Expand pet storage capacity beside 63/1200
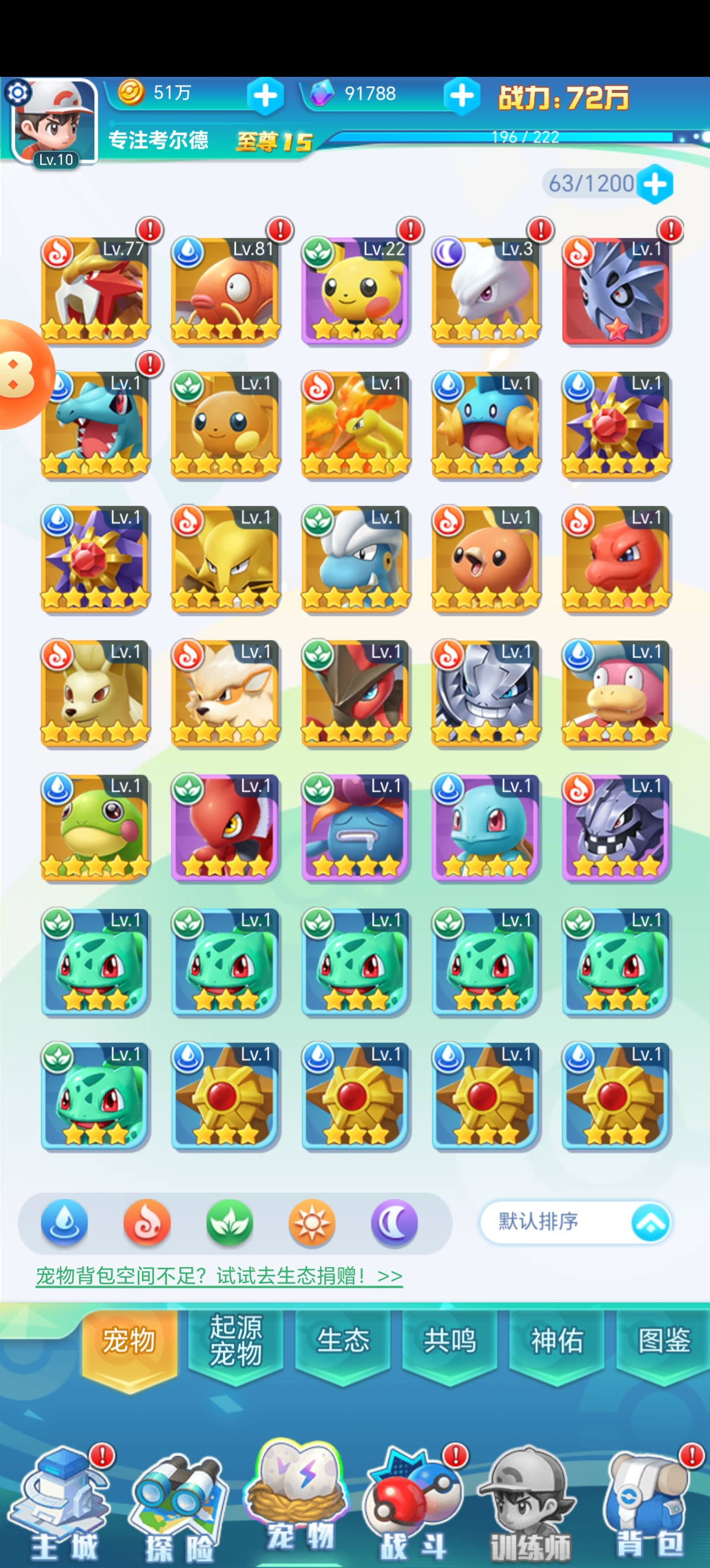The width and height of the screenshot is (710, 1568). 655,184
